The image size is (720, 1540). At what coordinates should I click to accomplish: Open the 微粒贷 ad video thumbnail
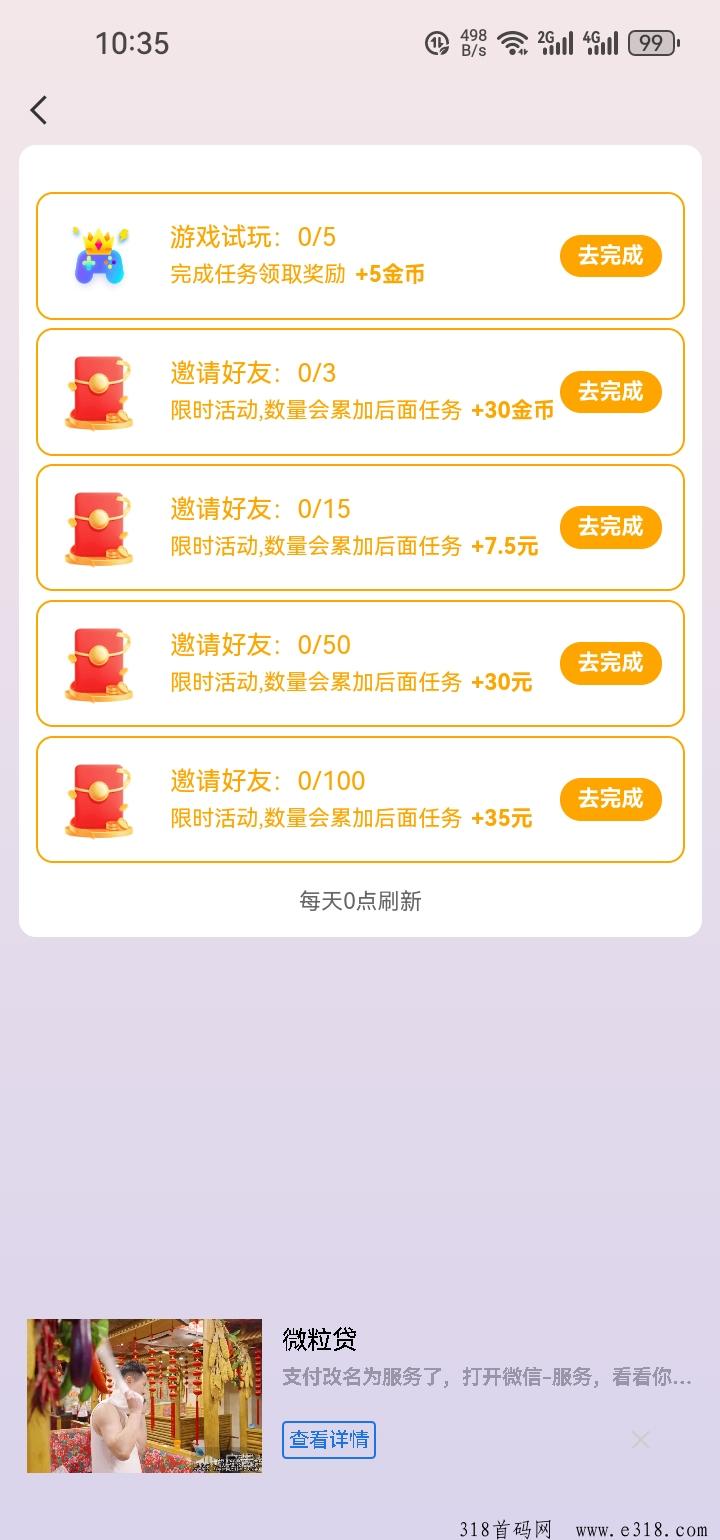144,1396
